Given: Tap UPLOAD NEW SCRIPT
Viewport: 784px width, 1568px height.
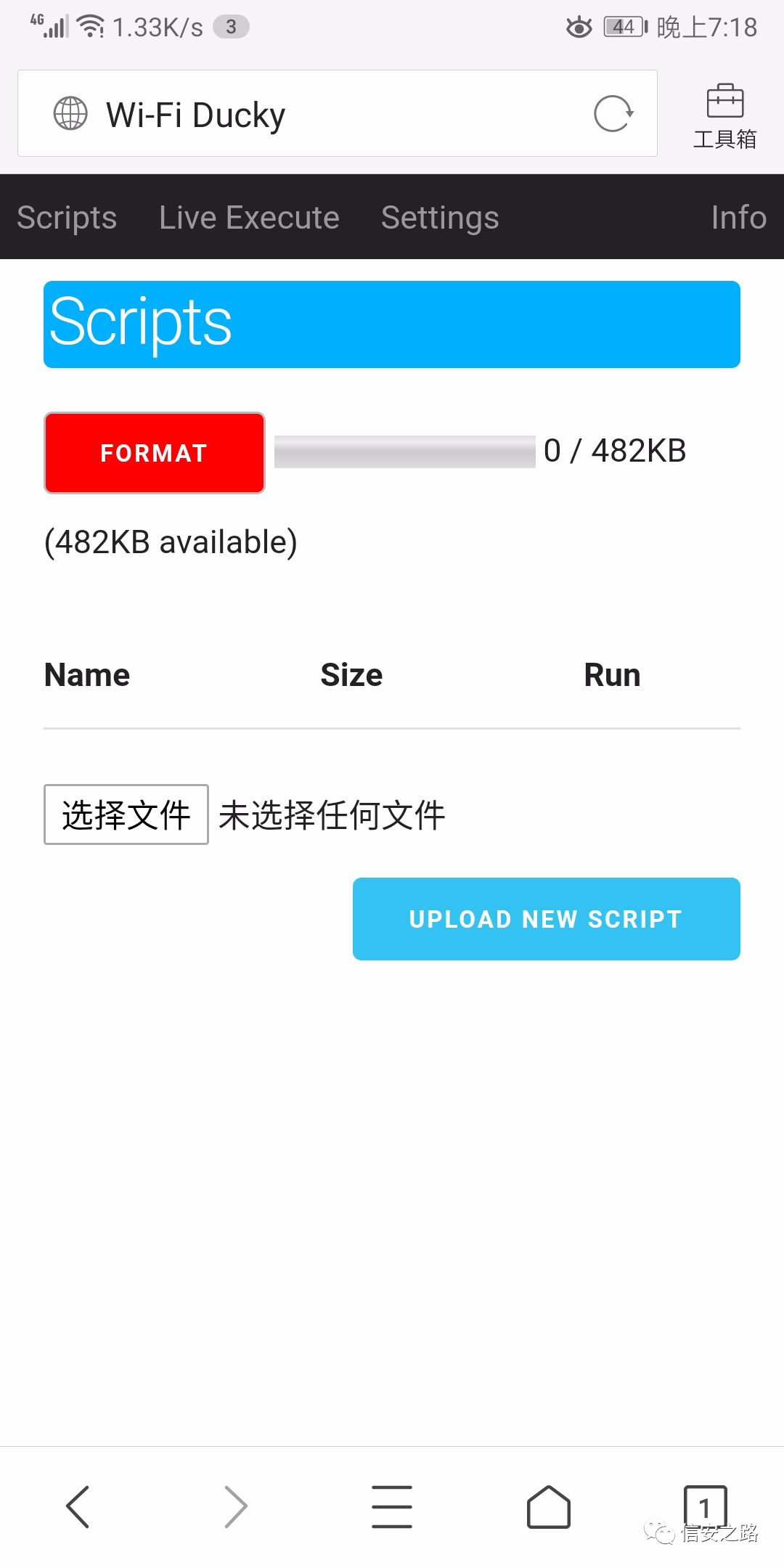Looking at the screenshot, I should pos(546,919).
